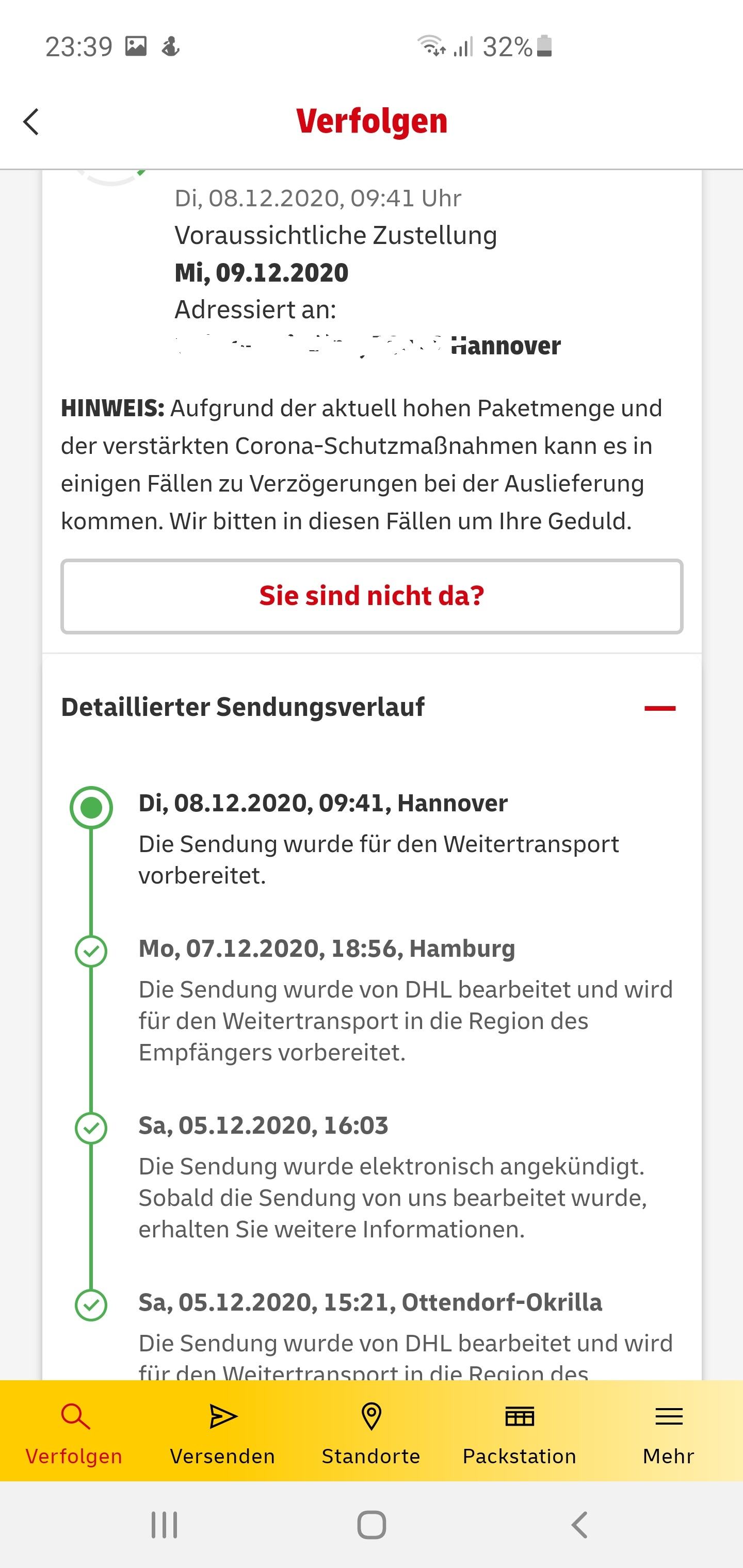Image resolution: width=743 pixels, height=1568 pixels.
Task: Tap the system home button
Action: (372, 1525)
